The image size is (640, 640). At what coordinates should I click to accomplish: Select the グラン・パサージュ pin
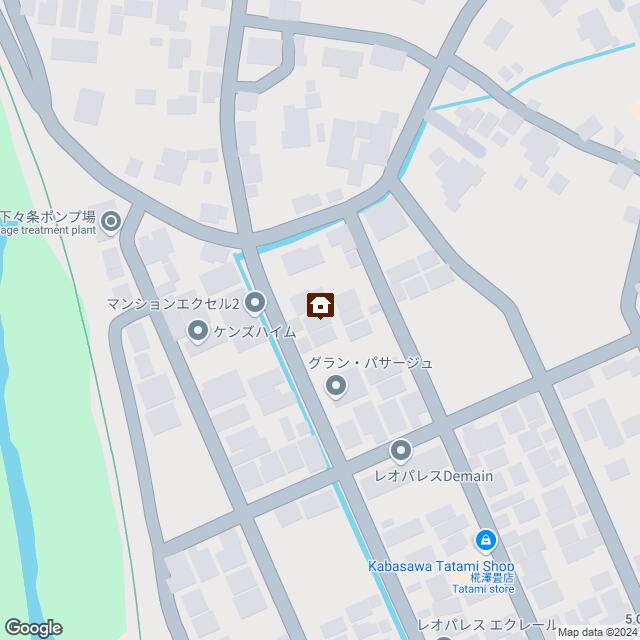(336, 385)
